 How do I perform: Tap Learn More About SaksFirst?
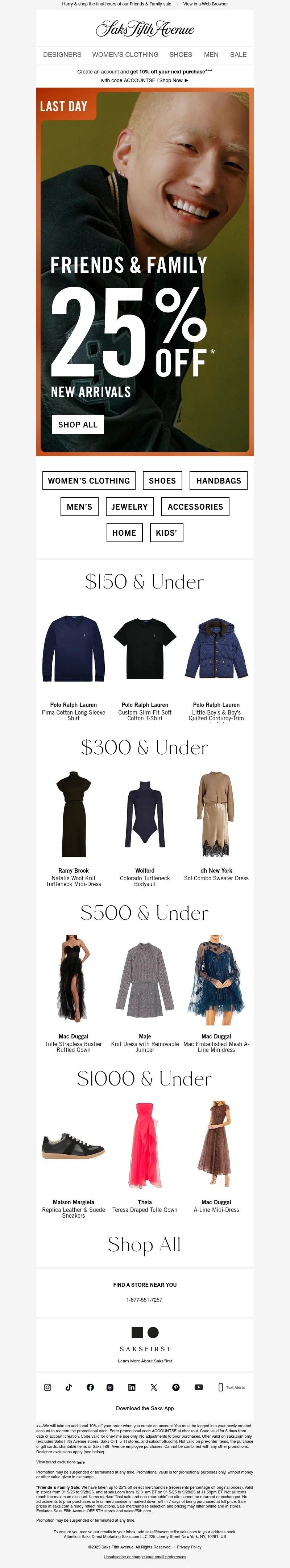[x=145, y=1361]
